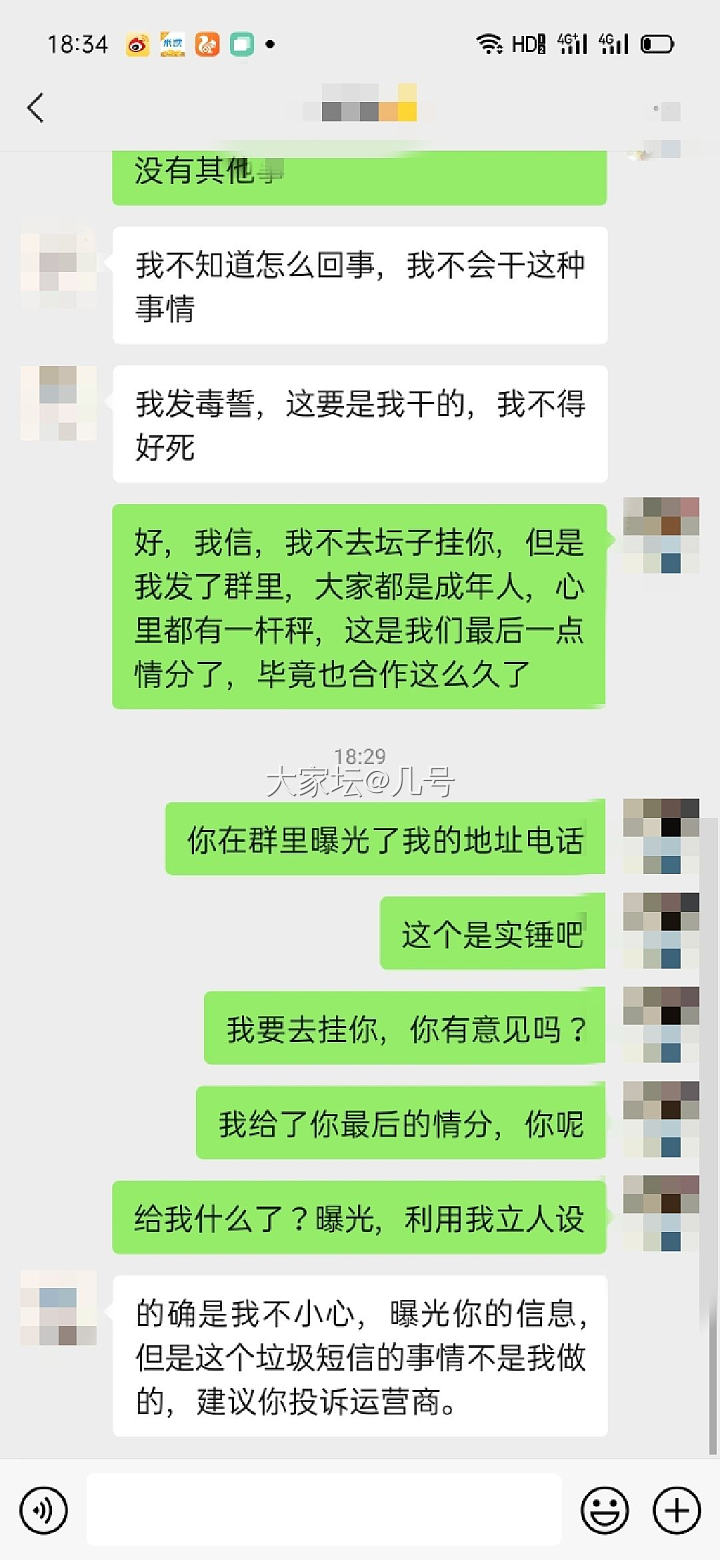This screenshot has height=1560, width=720.
Task: Open avatar beside '我发毒誓' message
Action: [58, 403]
